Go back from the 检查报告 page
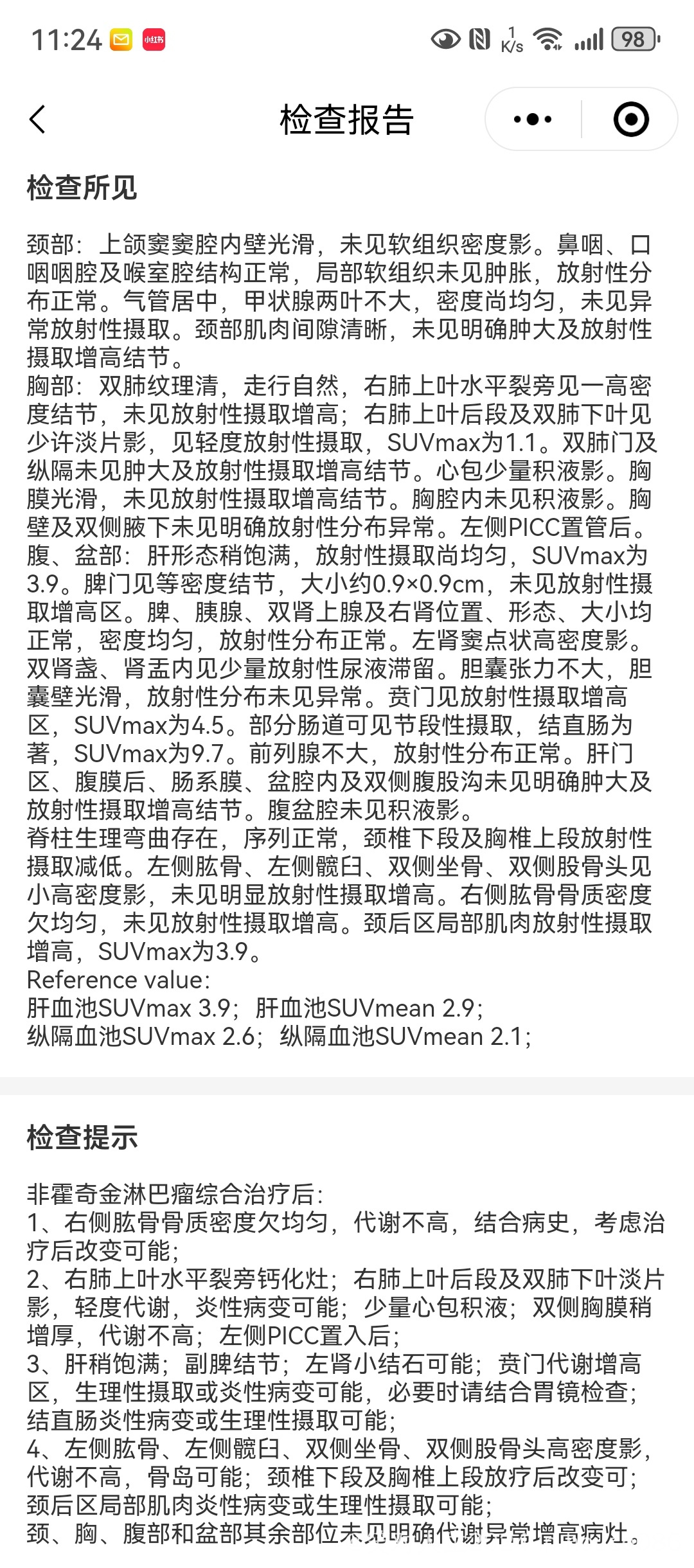 [x=38, y=120]
